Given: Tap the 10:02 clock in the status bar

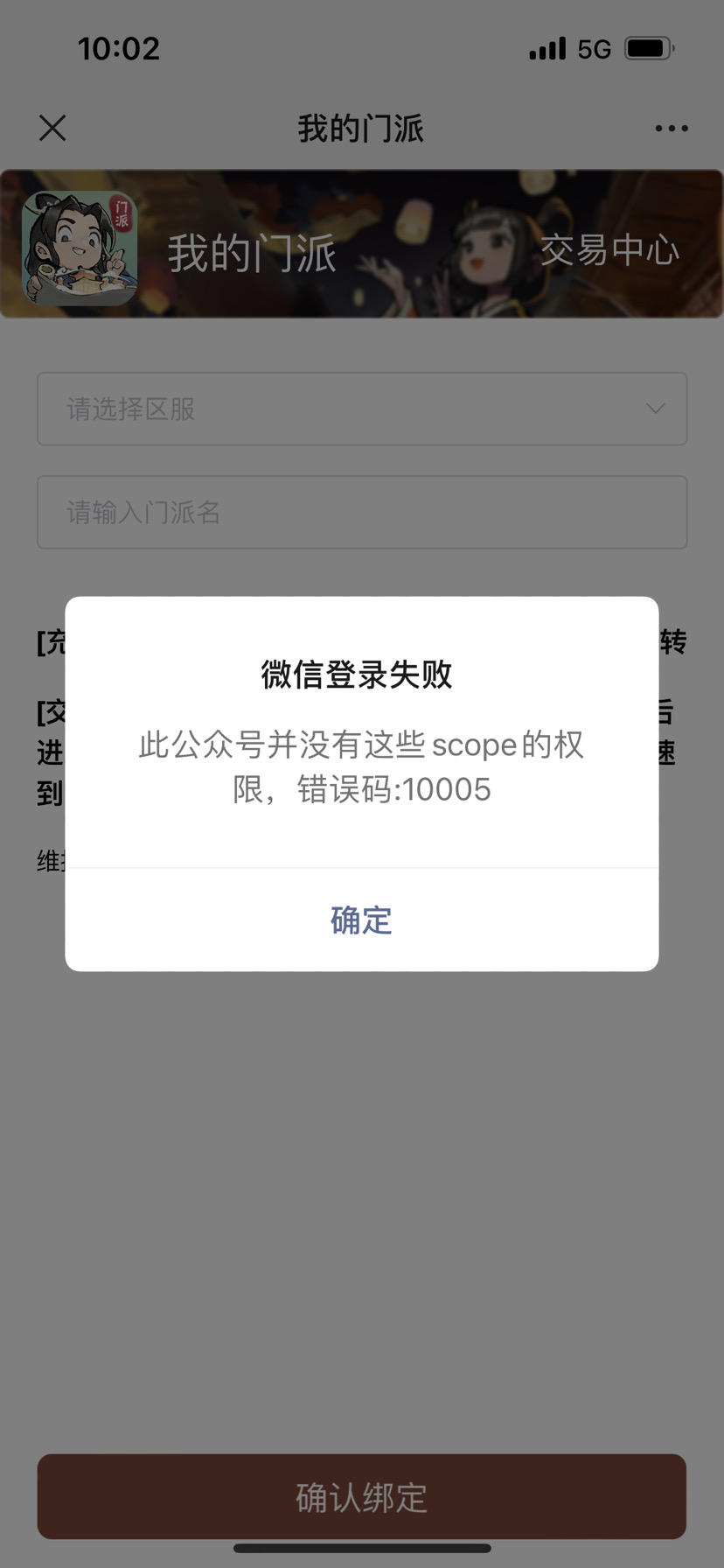Looking at the screenshot, I should coord(120,49).
